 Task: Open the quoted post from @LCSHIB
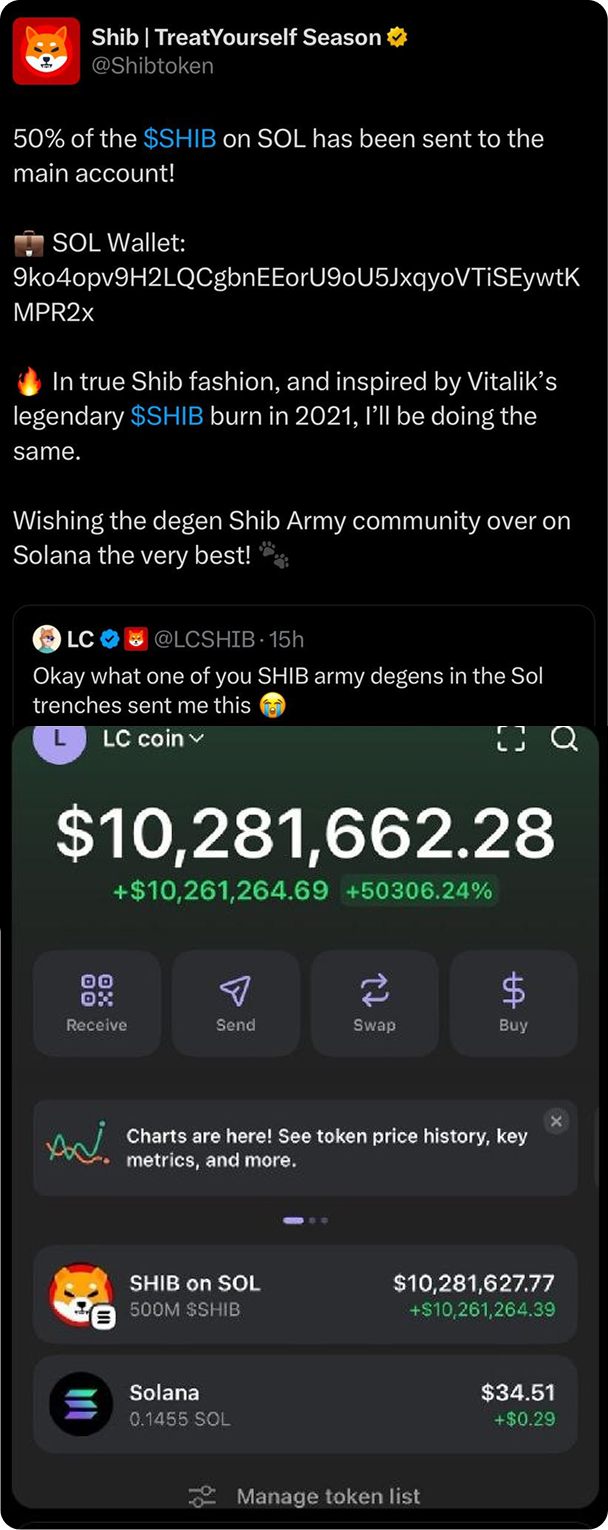300,676
